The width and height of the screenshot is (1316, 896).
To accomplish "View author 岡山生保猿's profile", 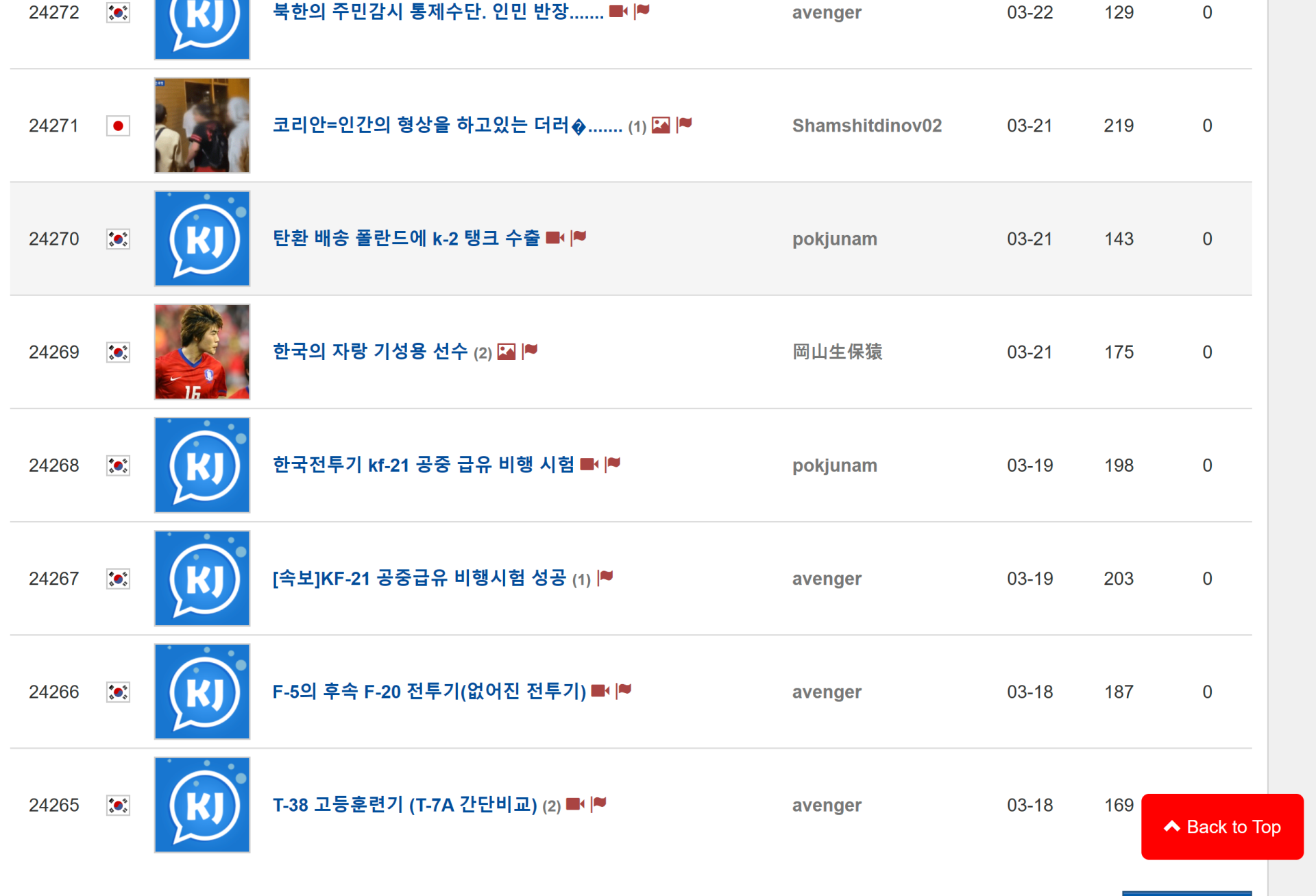I will [x=837, y=352].
